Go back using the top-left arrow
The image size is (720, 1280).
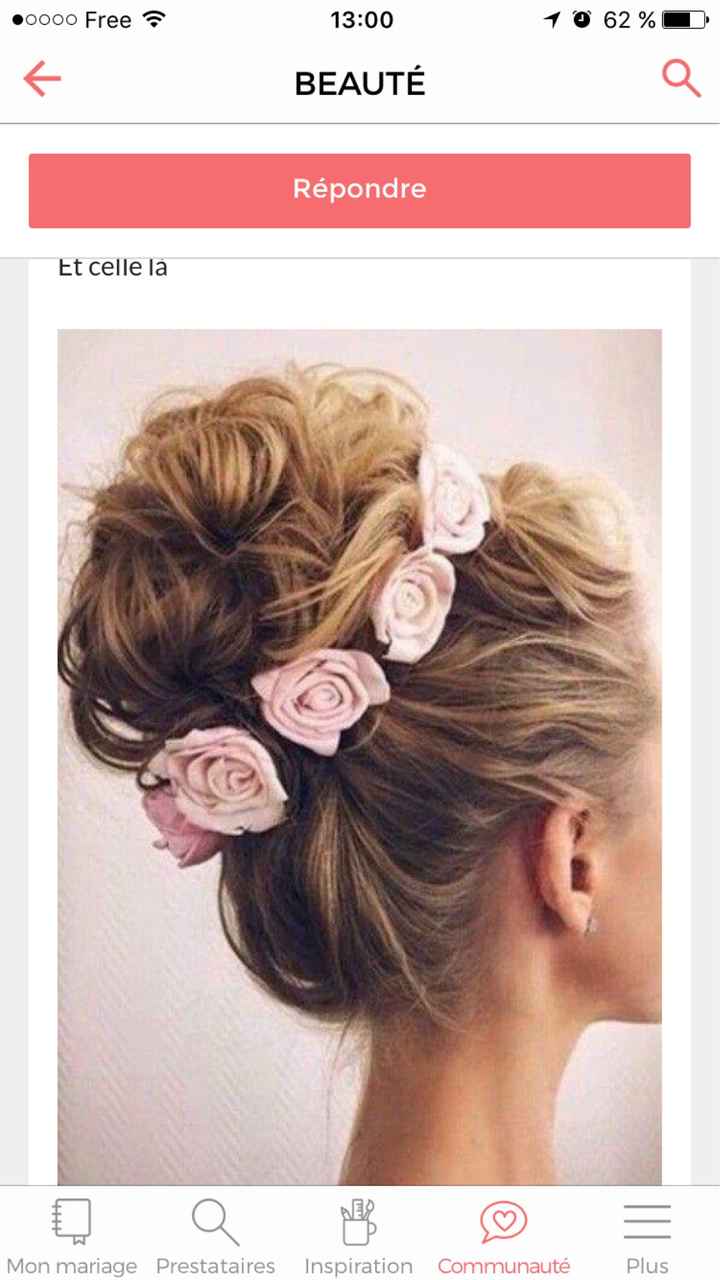[x=42, y=79]
